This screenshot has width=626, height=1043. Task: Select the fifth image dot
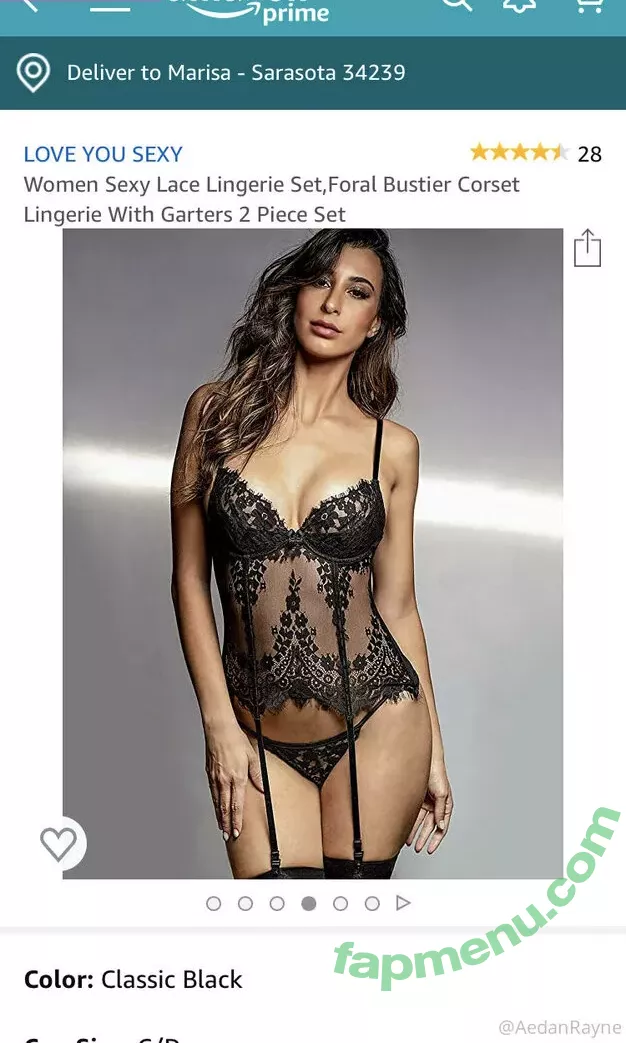pyautogui.click(x=340, y=903)
